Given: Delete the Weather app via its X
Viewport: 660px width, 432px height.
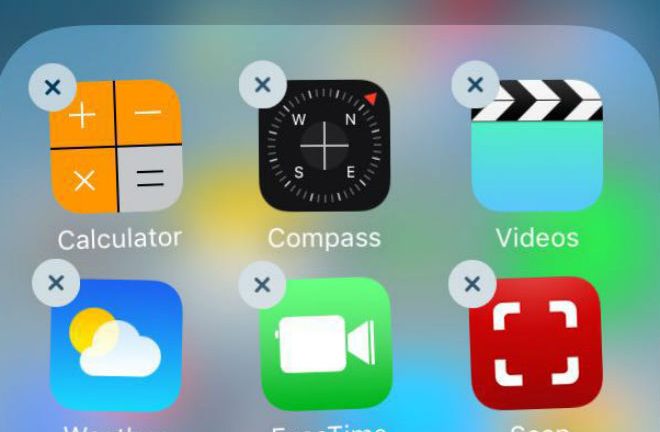Looking at the screenshot, I should tap(56, 285).
